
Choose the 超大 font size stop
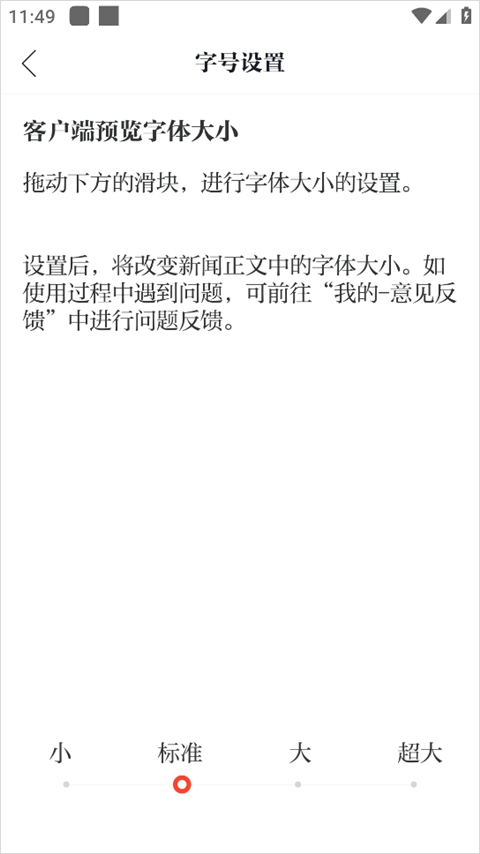(x=414, y=784)
